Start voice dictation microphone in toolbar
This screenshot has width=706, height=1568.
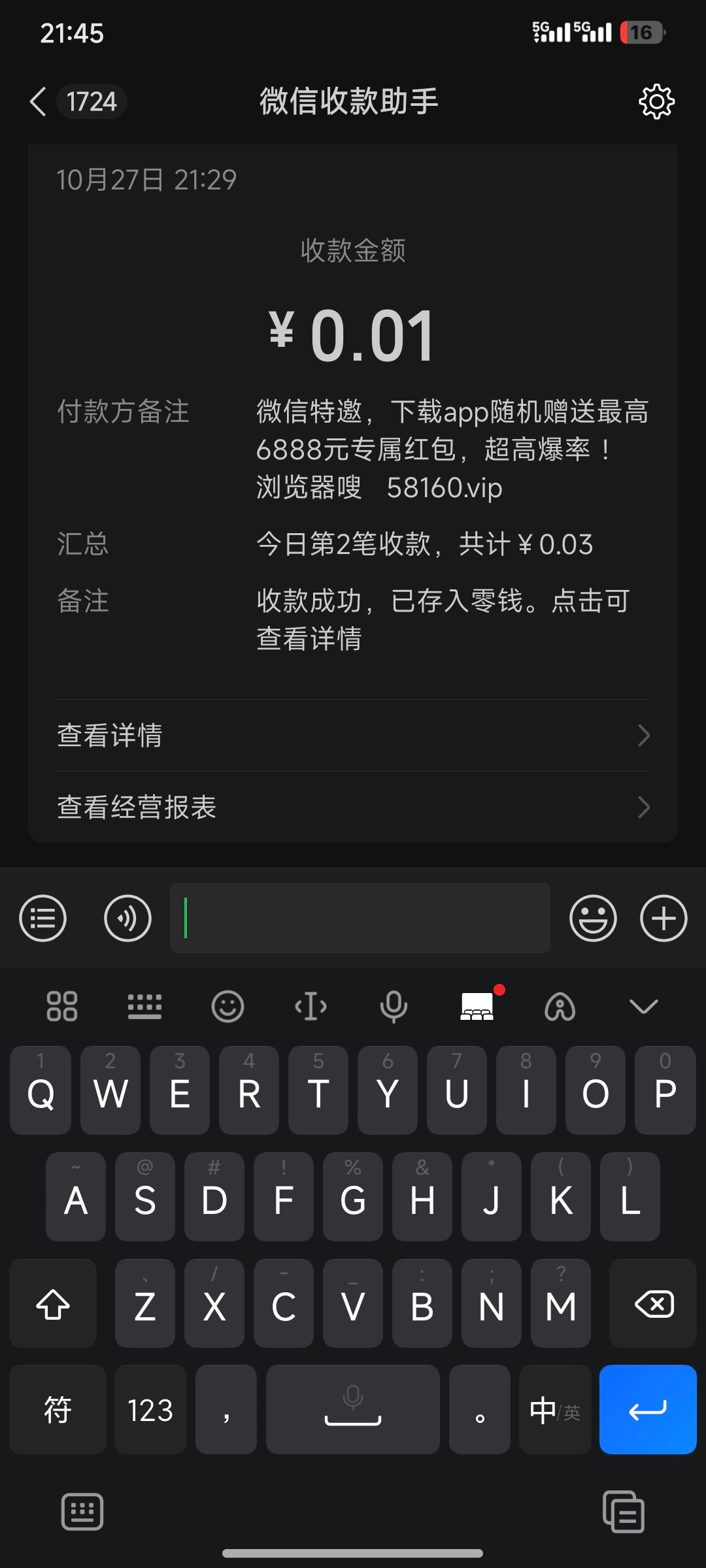point(394,1006)
